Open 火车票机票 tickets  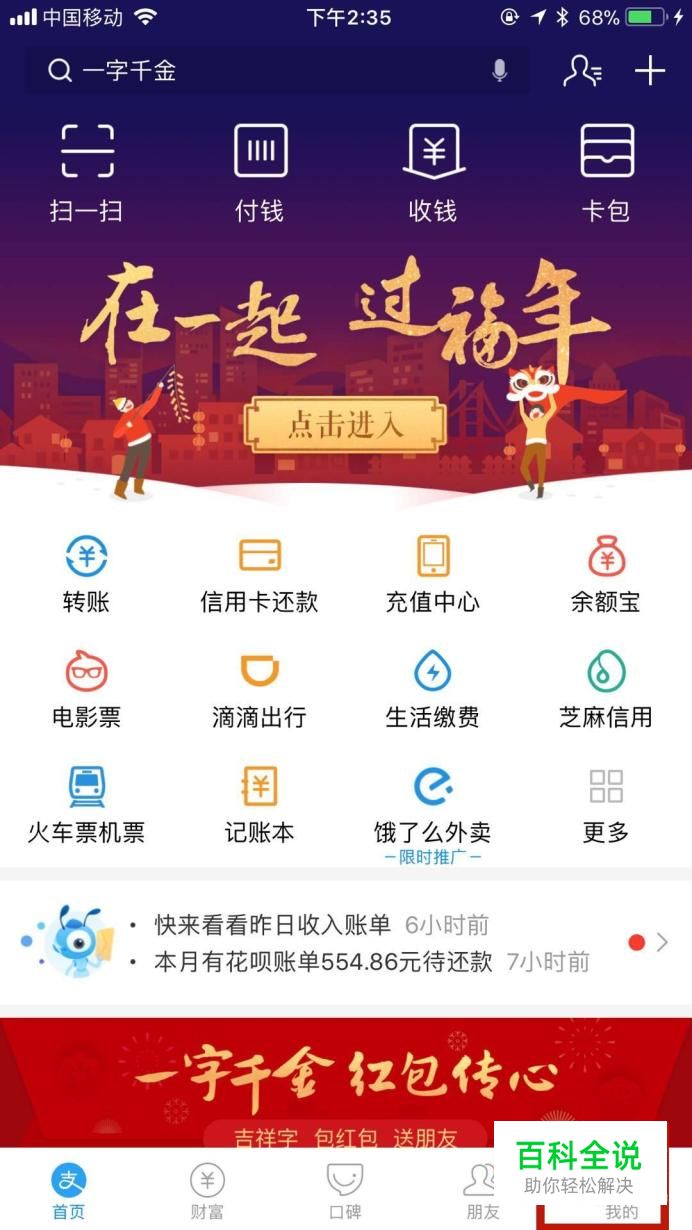pyautogui.click(x=87, y=805)
